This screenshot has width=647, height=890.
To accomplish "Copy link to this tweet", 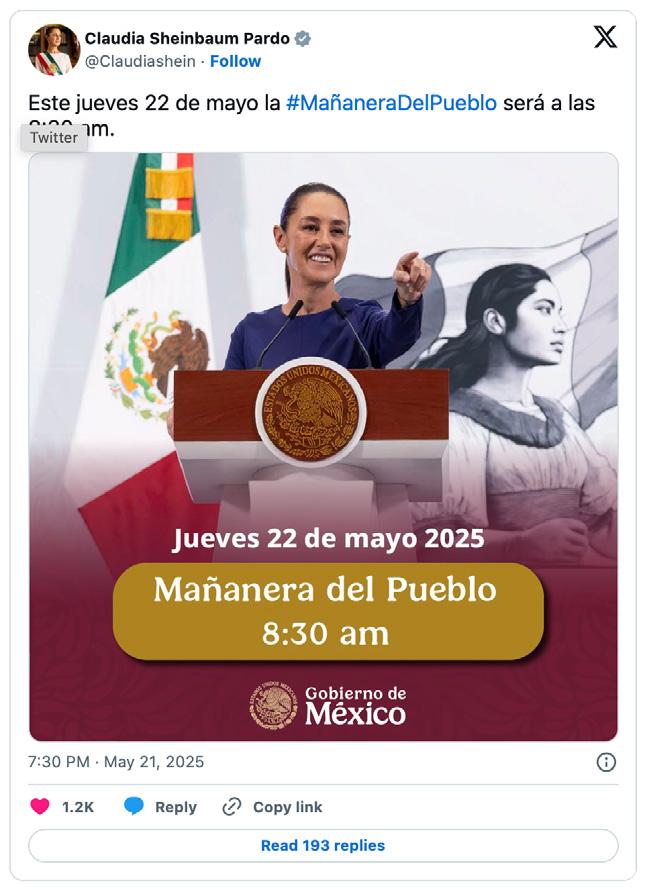I will pos(272,807).
